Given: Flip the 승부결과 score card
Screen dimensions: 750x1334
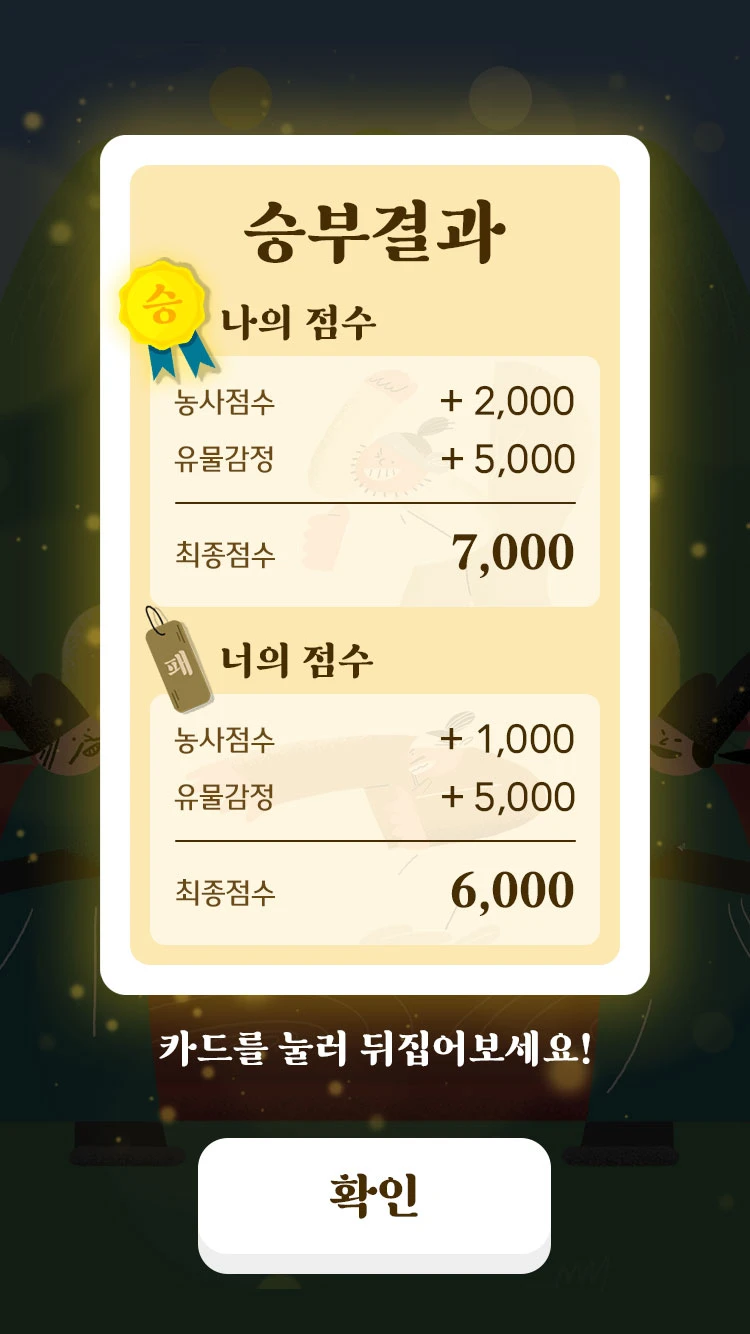Looking at the screenshot, I should (374, 564).
